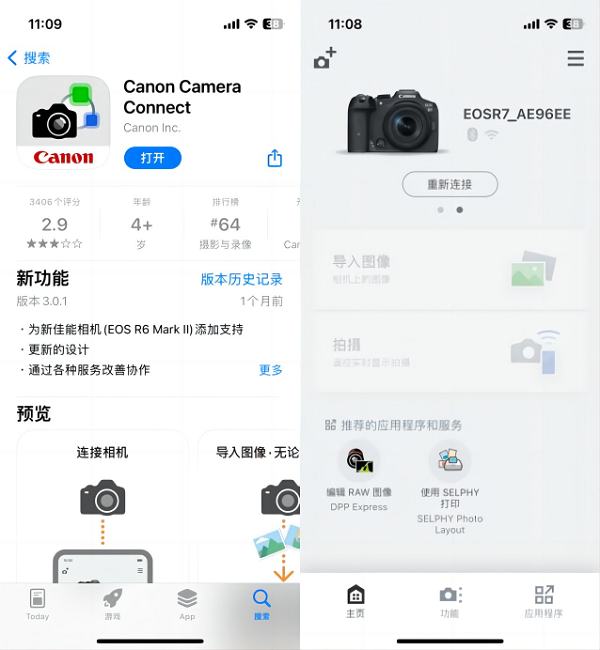This screenshot has height=650, width=600.
Task: Switch to the 主页 tab
Action: pyautogui.click(x=356, y=602)
